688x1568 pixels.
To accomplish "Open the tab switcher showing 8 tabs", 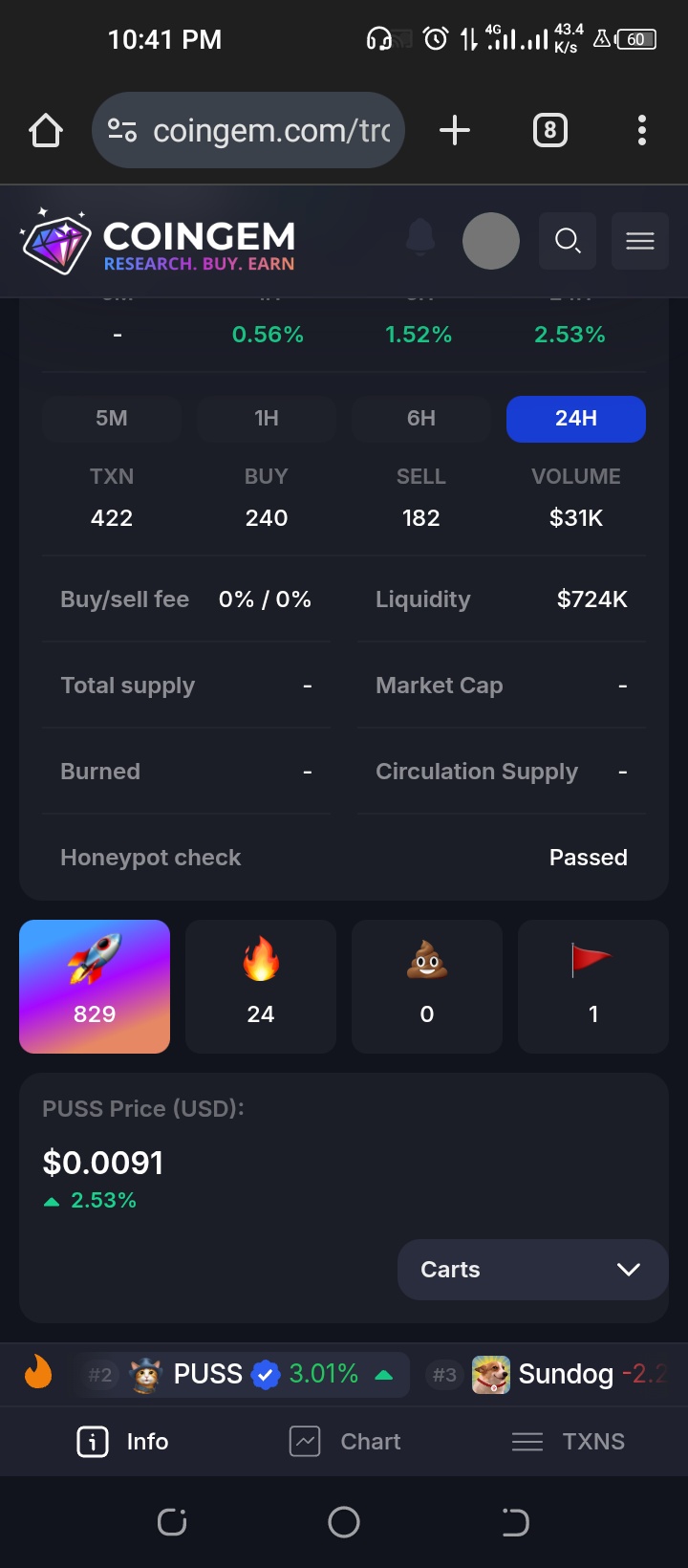I will pos(549,130).
